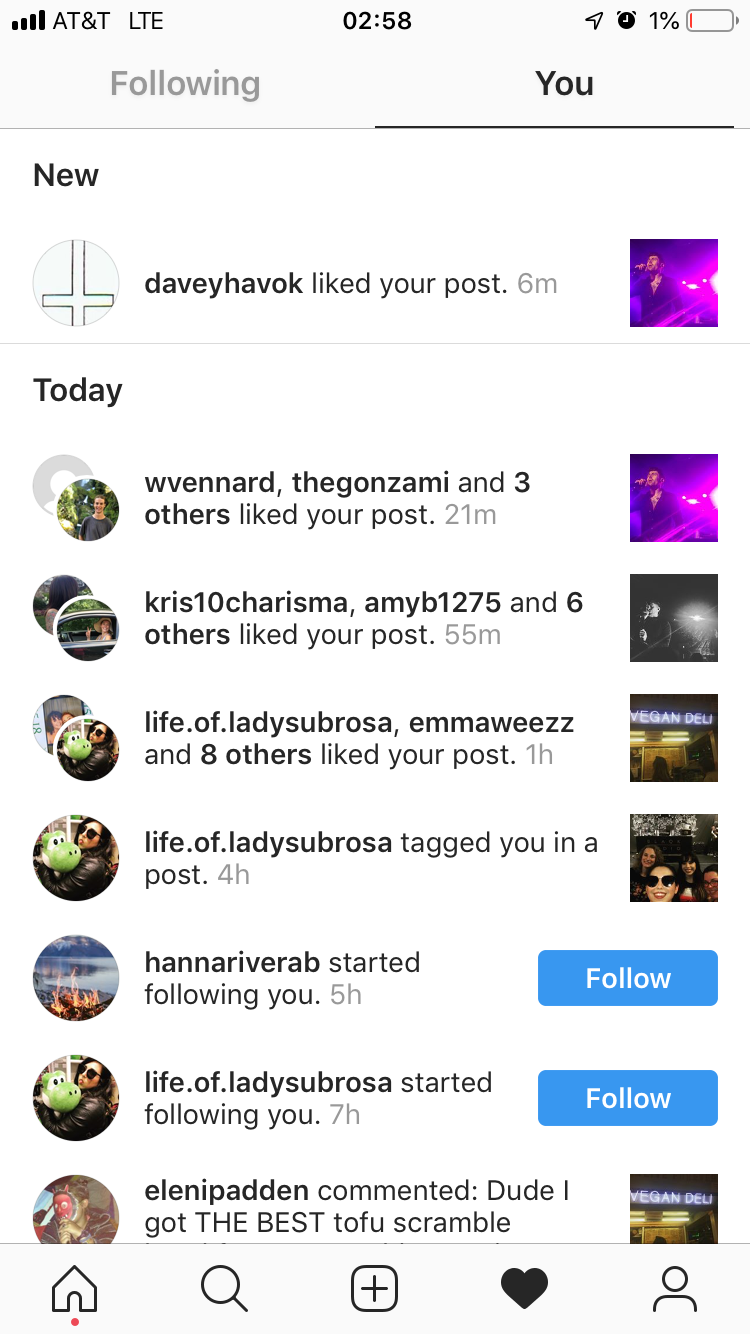Follow life.of.ladysubrosa back

tap(628, 1098)
